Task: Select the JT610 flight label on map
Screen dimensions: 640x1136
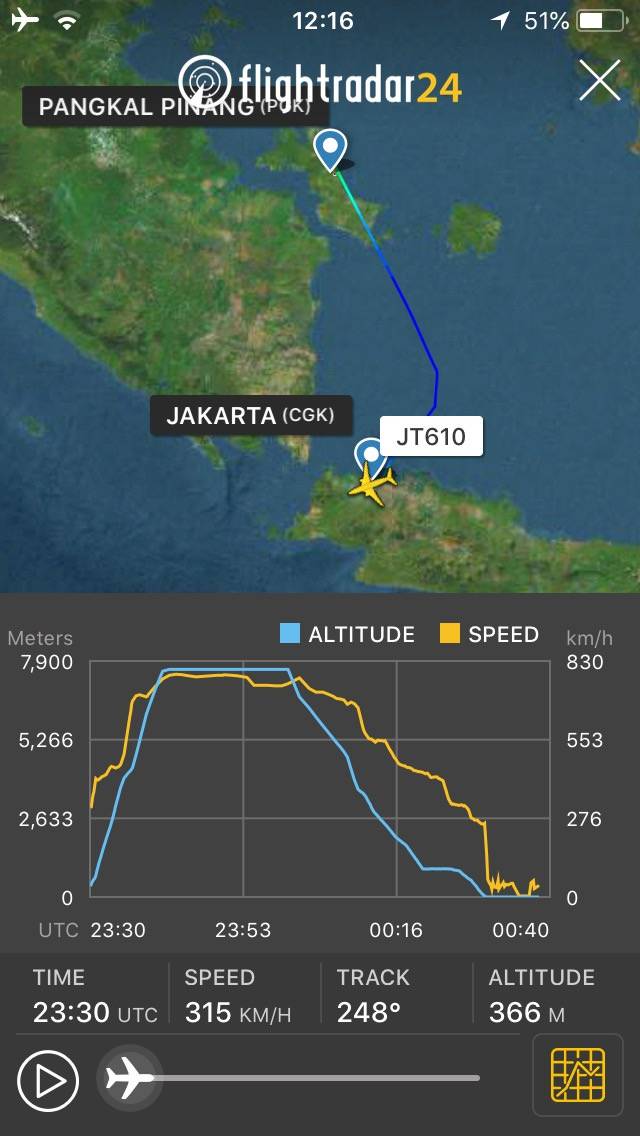Action: (431, 436)
